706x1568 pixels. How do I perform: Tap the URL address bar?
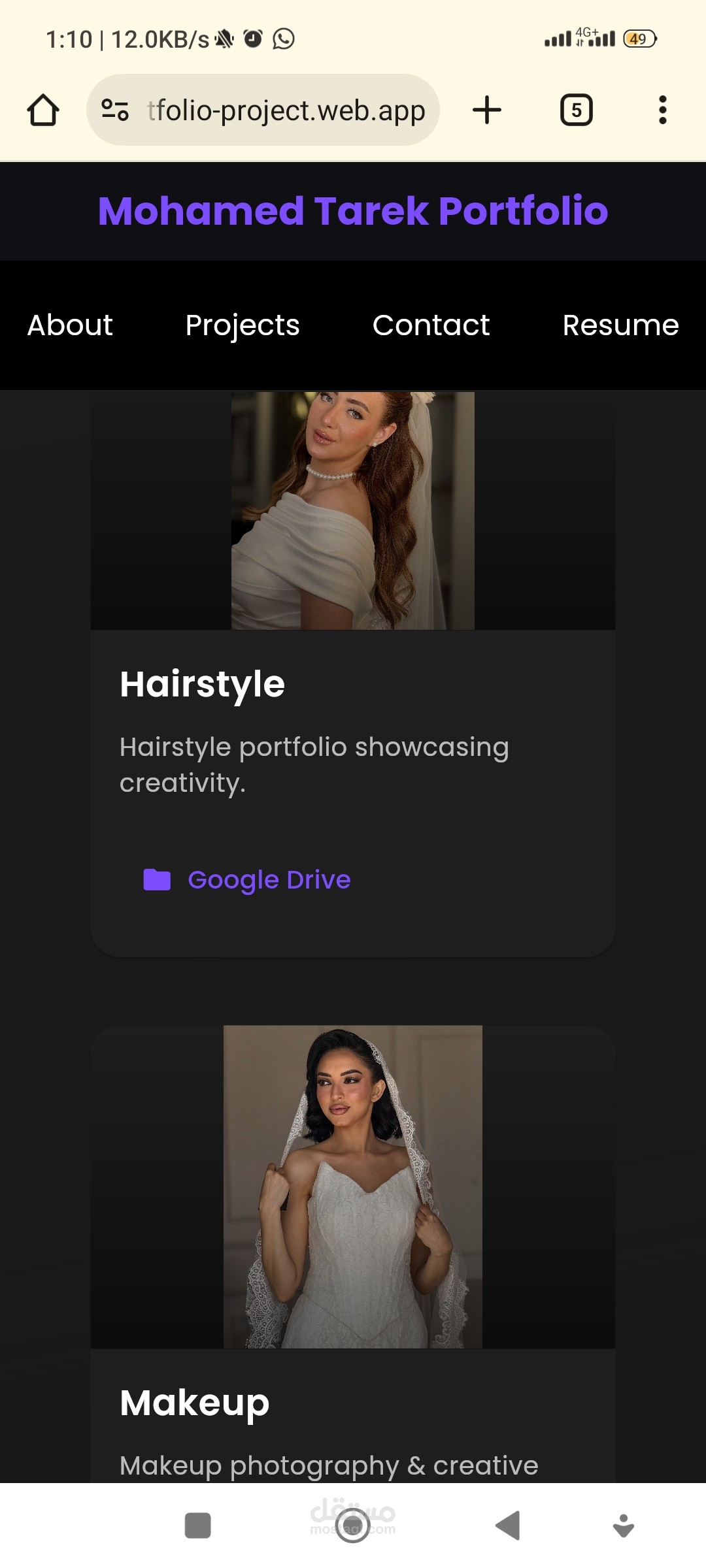click(x=263, y=110)
